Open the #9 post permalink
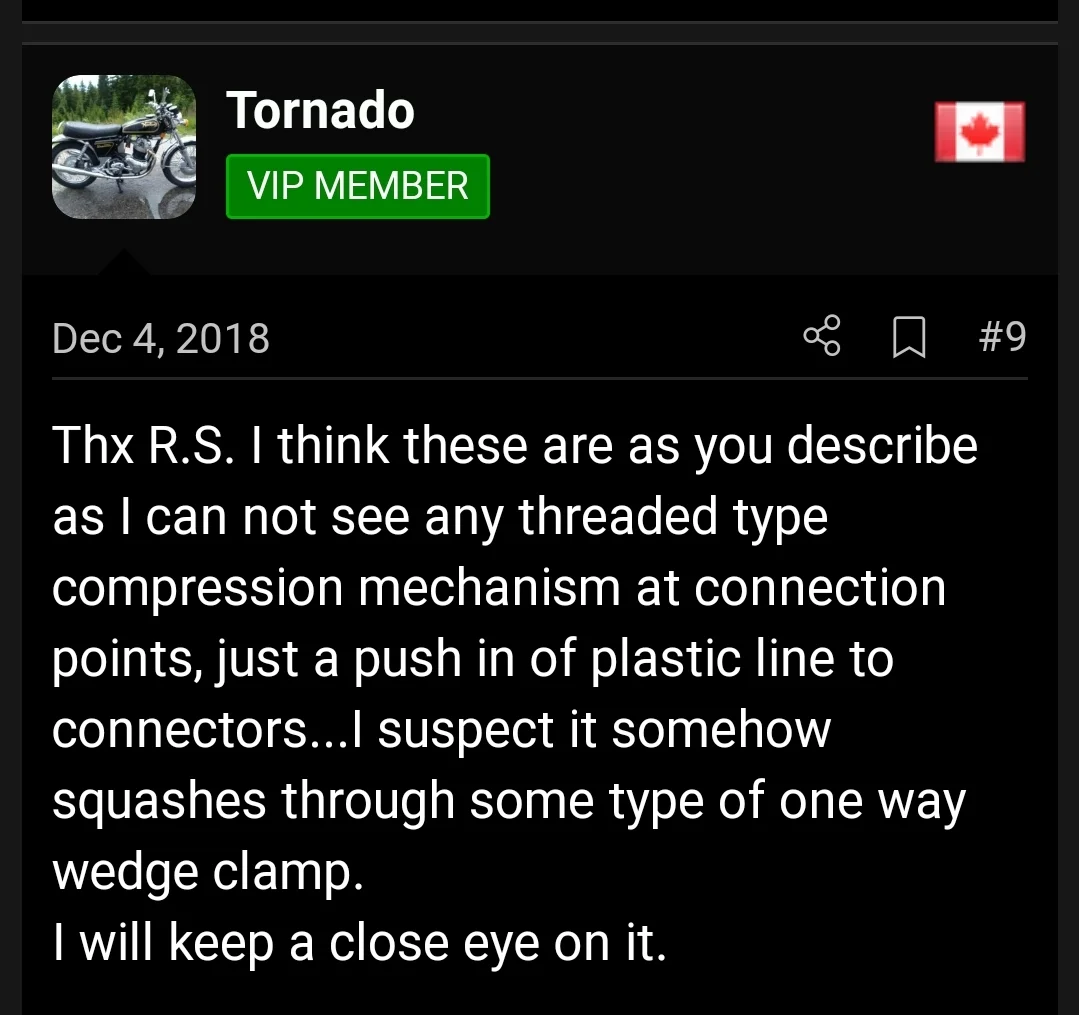This screenshot has width=1079, height=1015. (x=1002, y=337)
